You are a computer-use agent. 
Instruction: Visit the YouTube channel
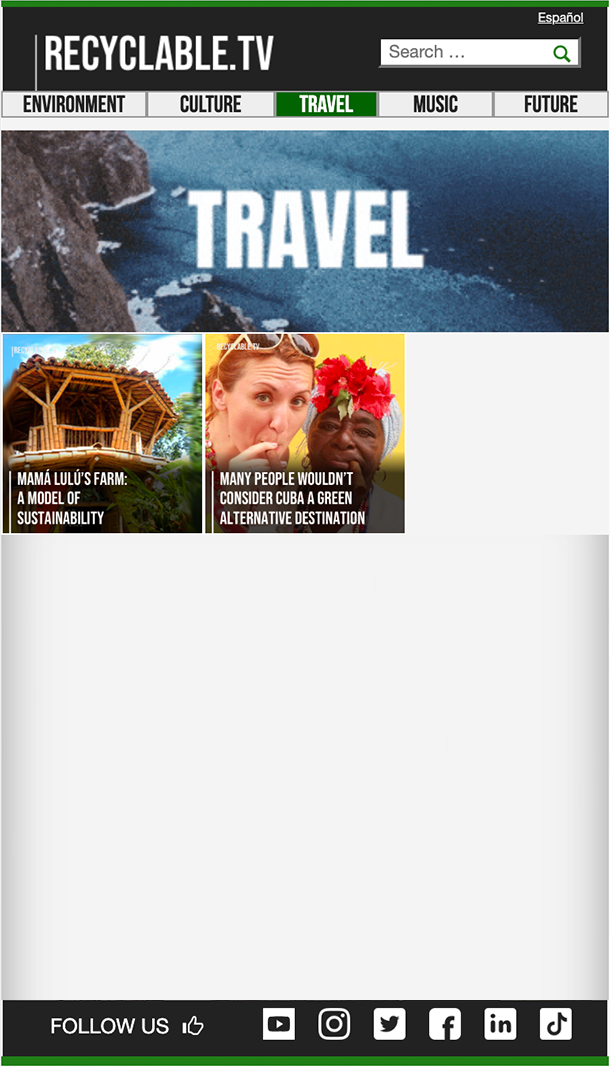point(279,1024)
